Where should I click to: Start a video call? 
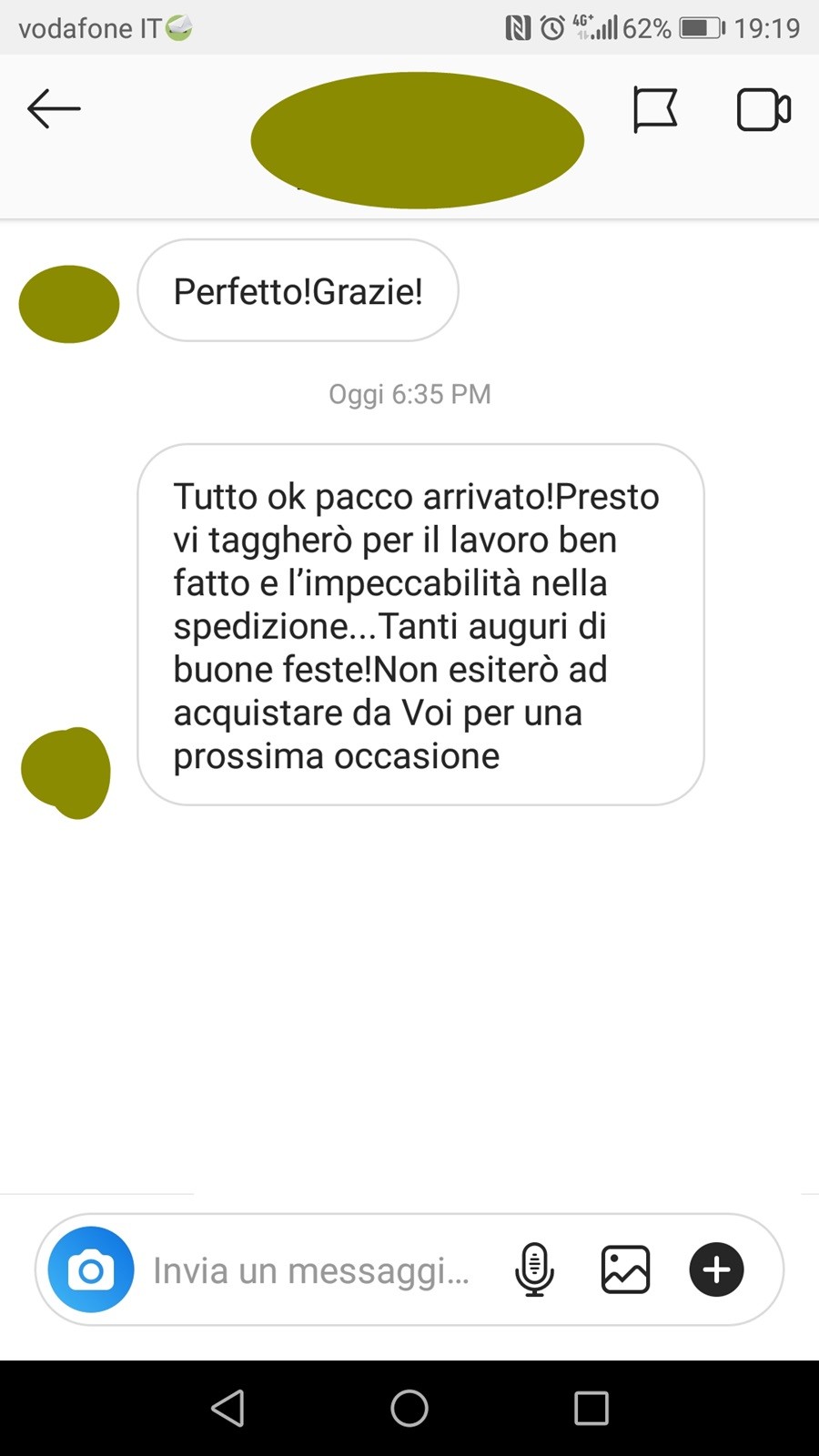pos(763,110)
